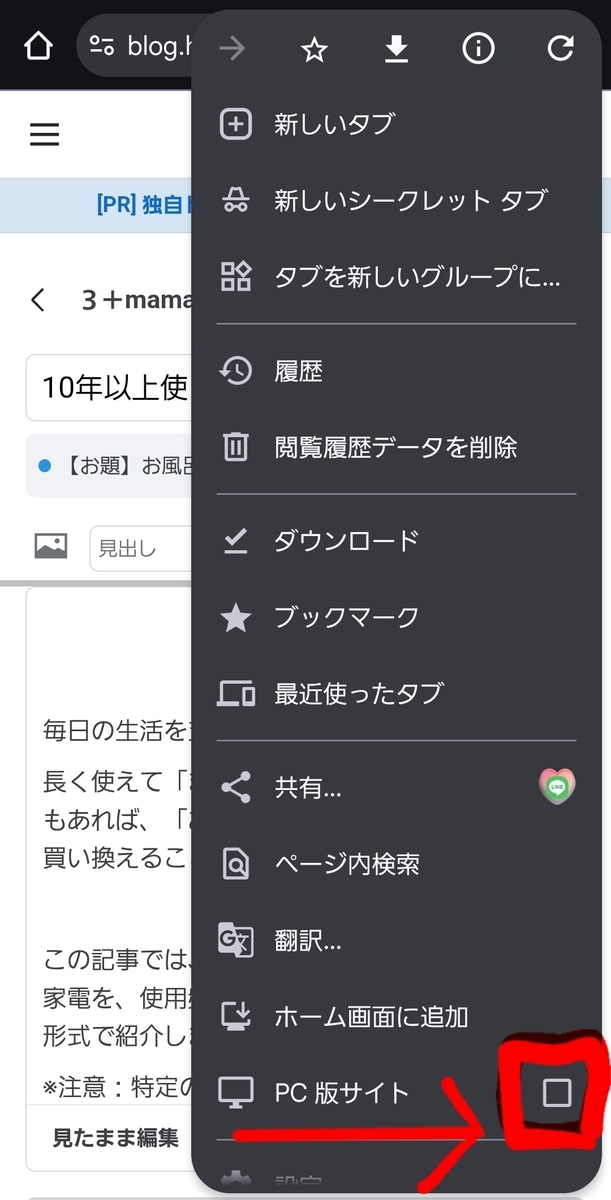Open 新しいタブ
Image resolution: width=611 pixels, height=1200 pixels.
pyautogui.click(x=334, y=125)
